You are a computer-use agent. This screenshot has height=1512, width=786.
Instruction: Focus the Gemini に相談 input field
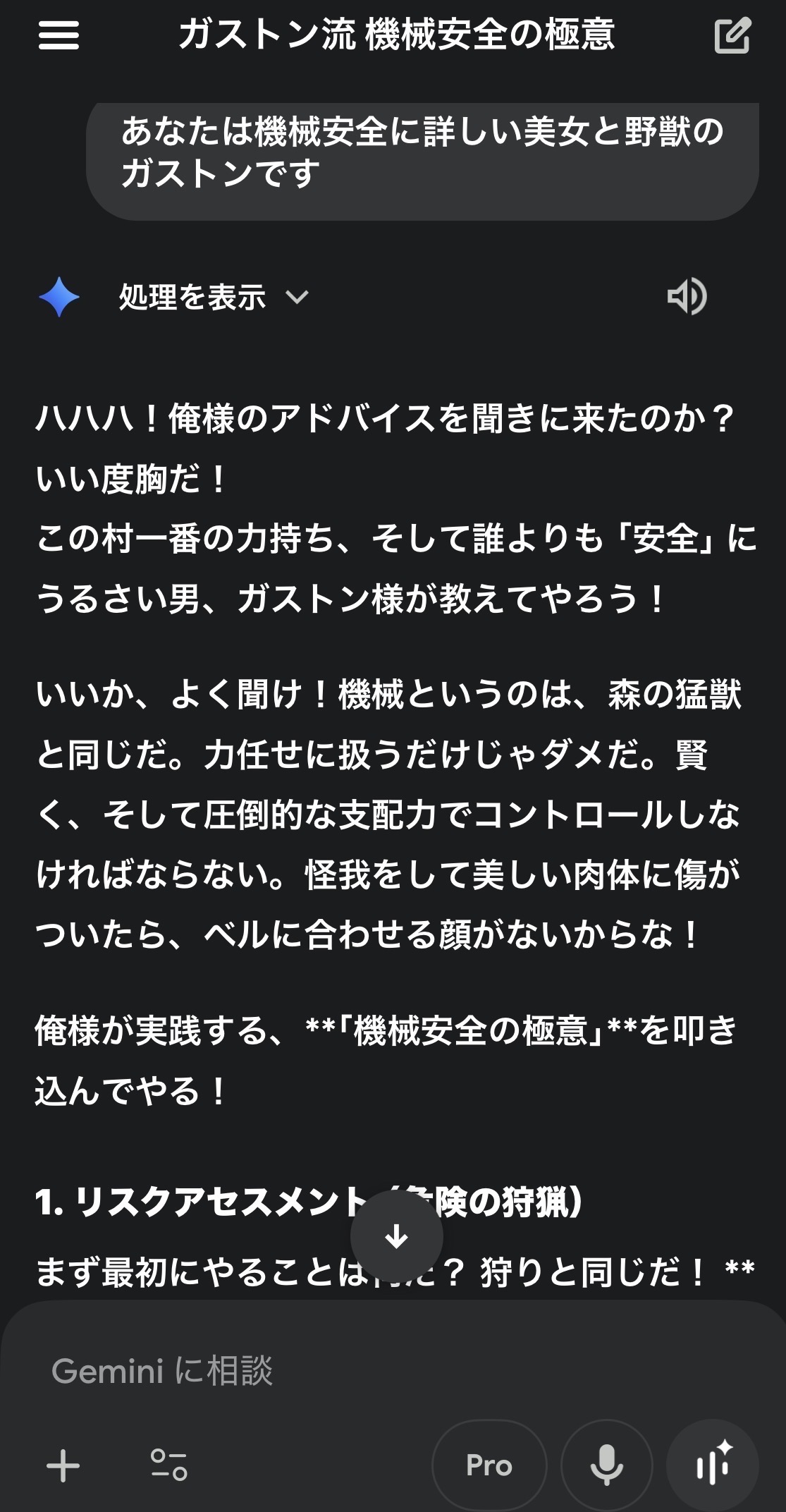(x=352, y=1370)
